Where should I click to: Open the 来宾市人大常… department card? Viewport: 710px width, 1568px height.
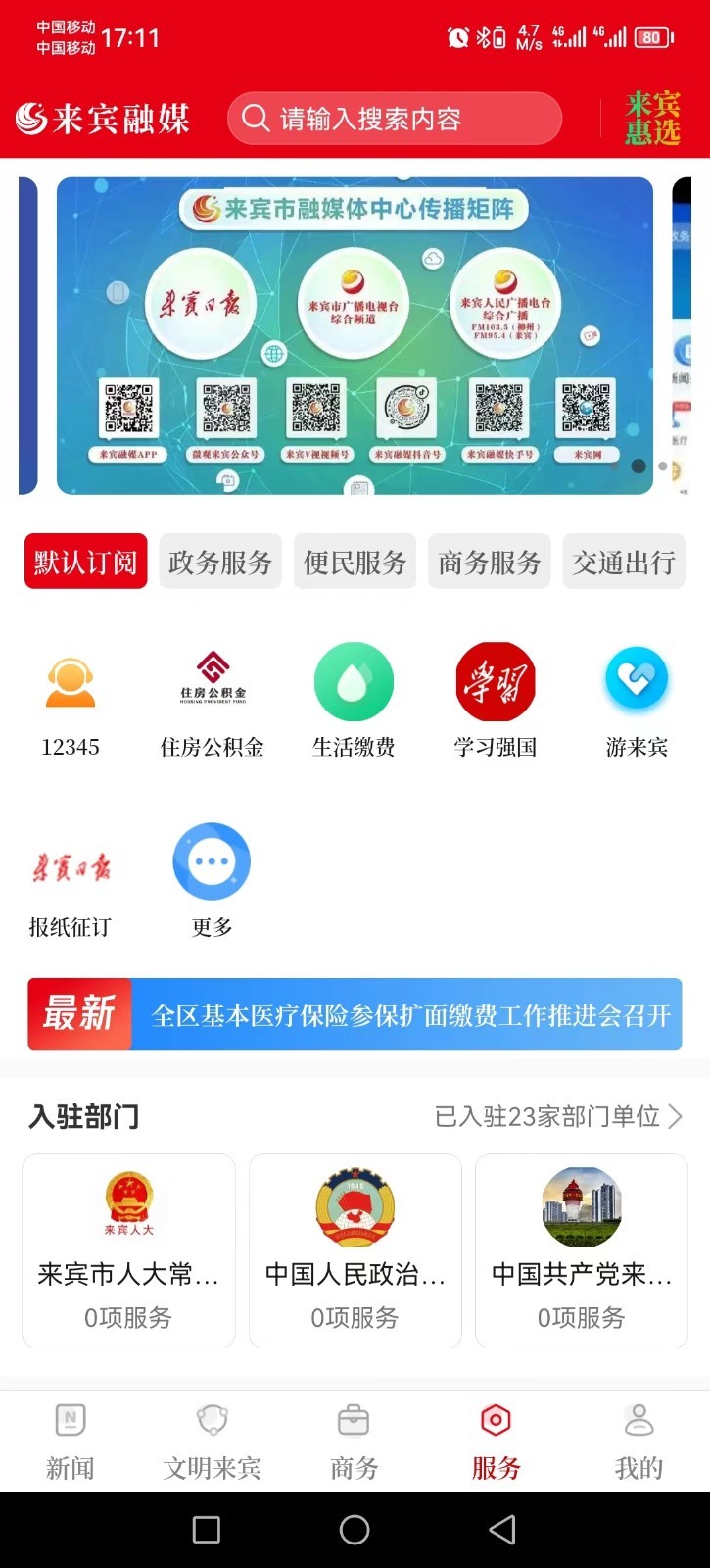pyautogui.click(x=128, y=1249)
